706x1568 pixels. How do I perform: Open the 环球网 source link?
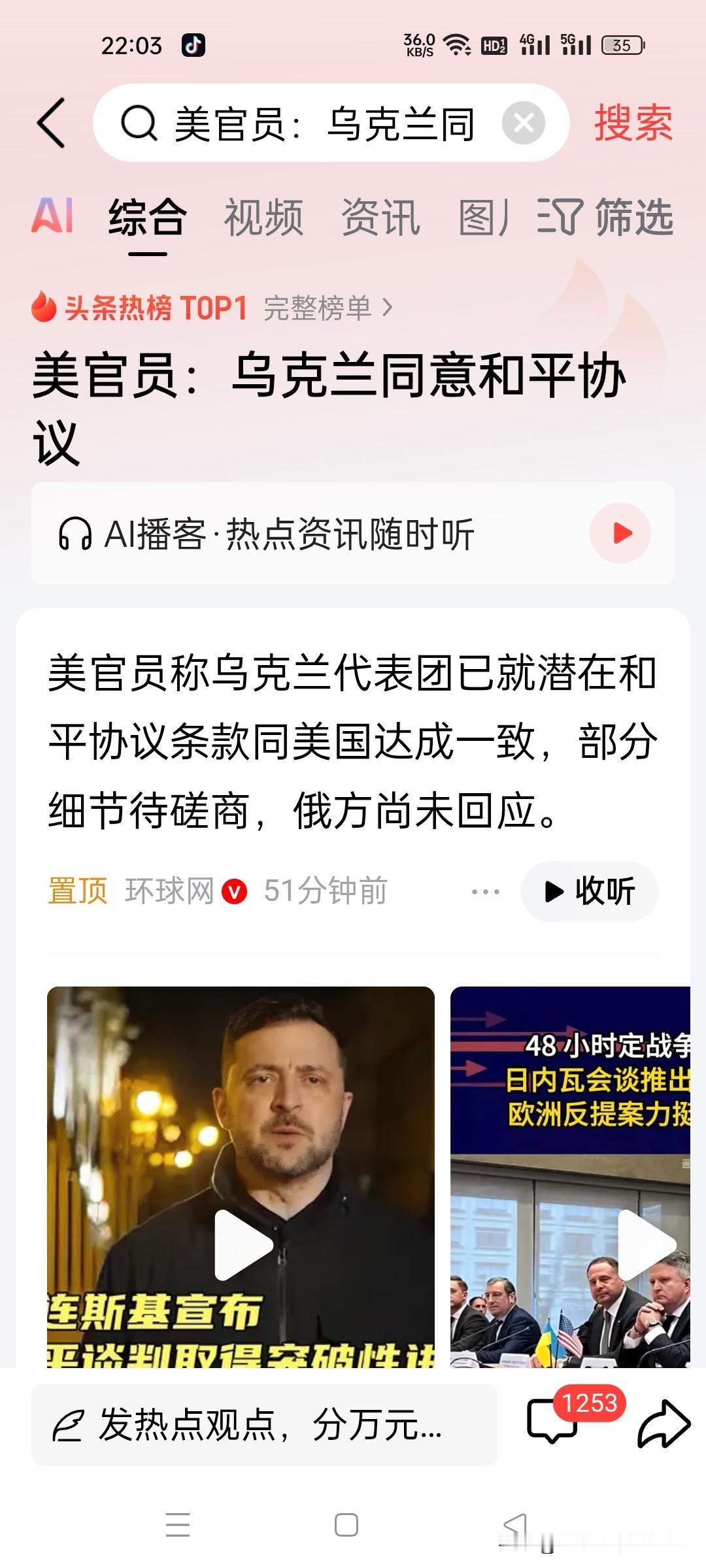169,890
